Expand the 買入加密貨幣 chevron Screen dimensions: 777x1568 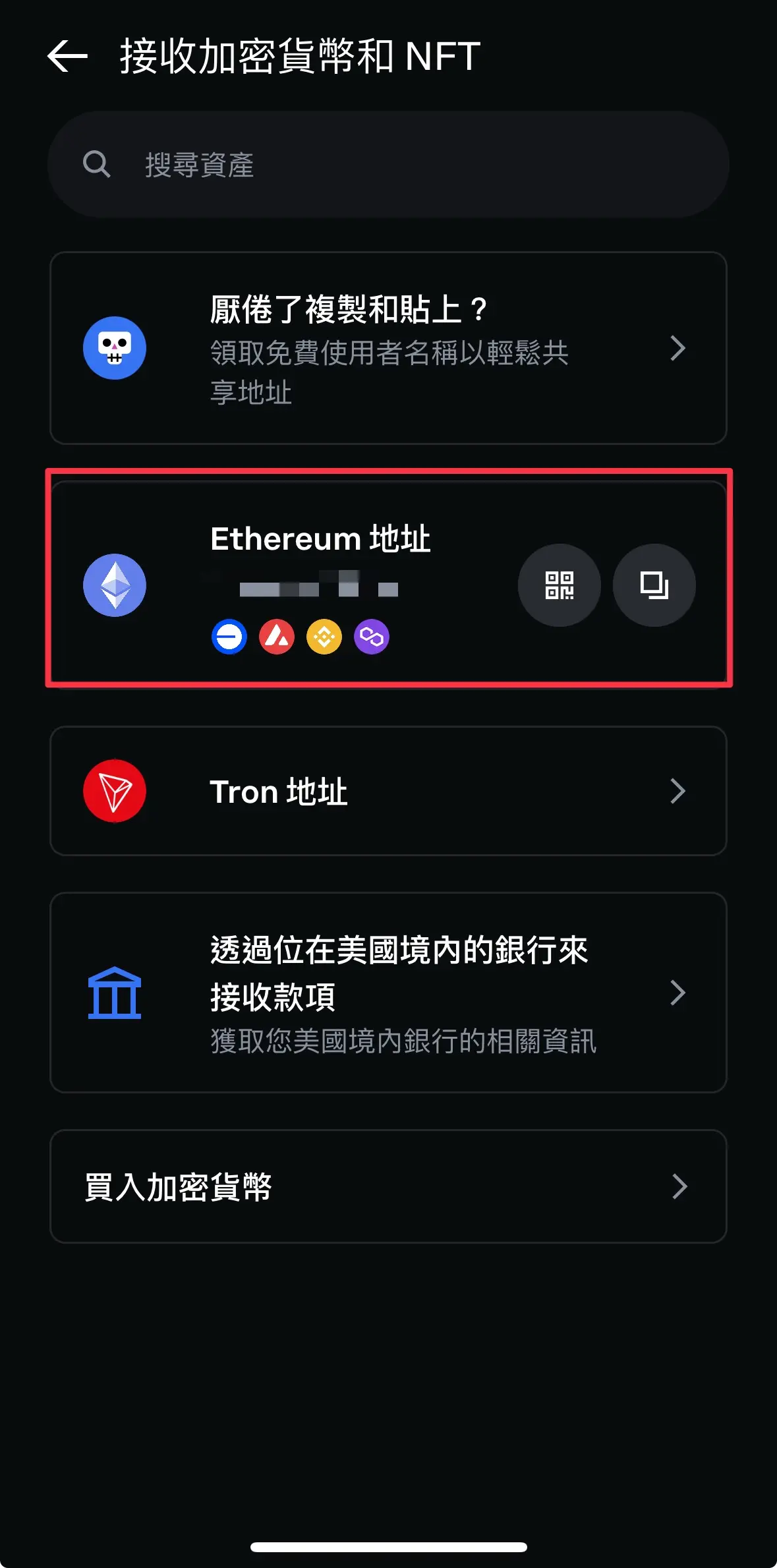pos(681,1187)
